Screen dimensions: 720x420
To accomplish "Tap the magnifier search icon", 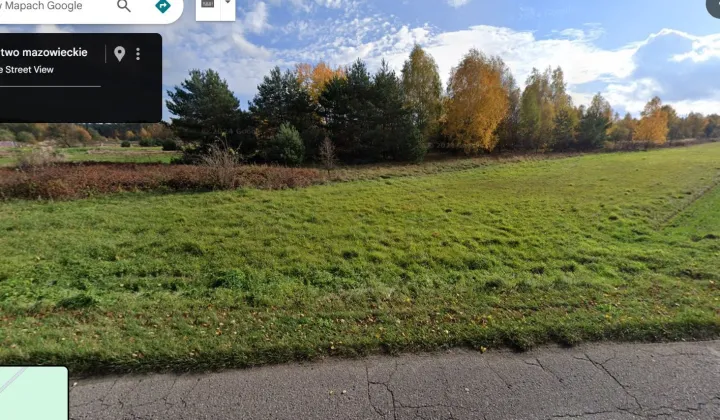I will point(124,6).
